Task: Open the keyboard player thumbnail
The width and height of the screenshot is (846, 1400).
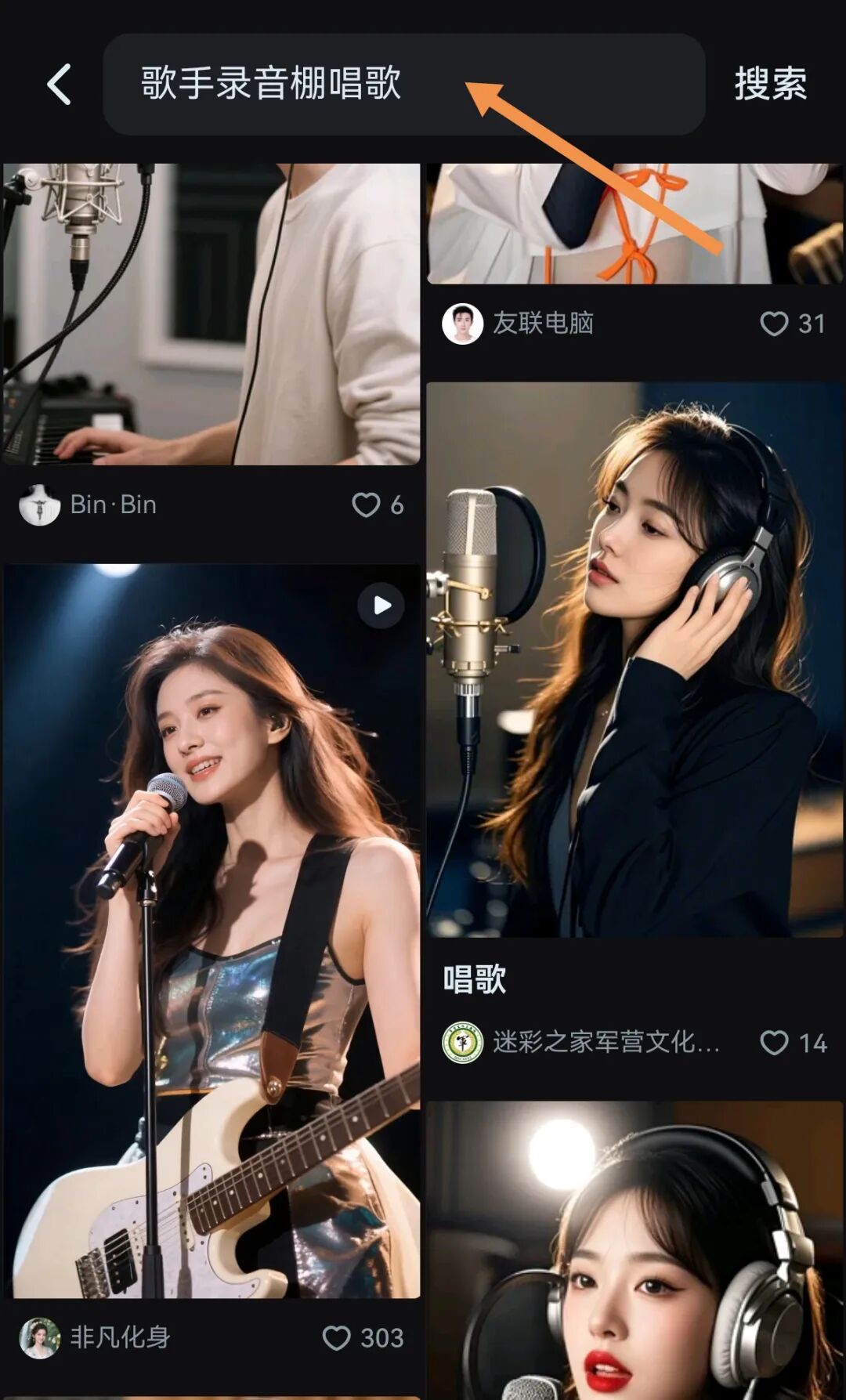Action: 211,313
